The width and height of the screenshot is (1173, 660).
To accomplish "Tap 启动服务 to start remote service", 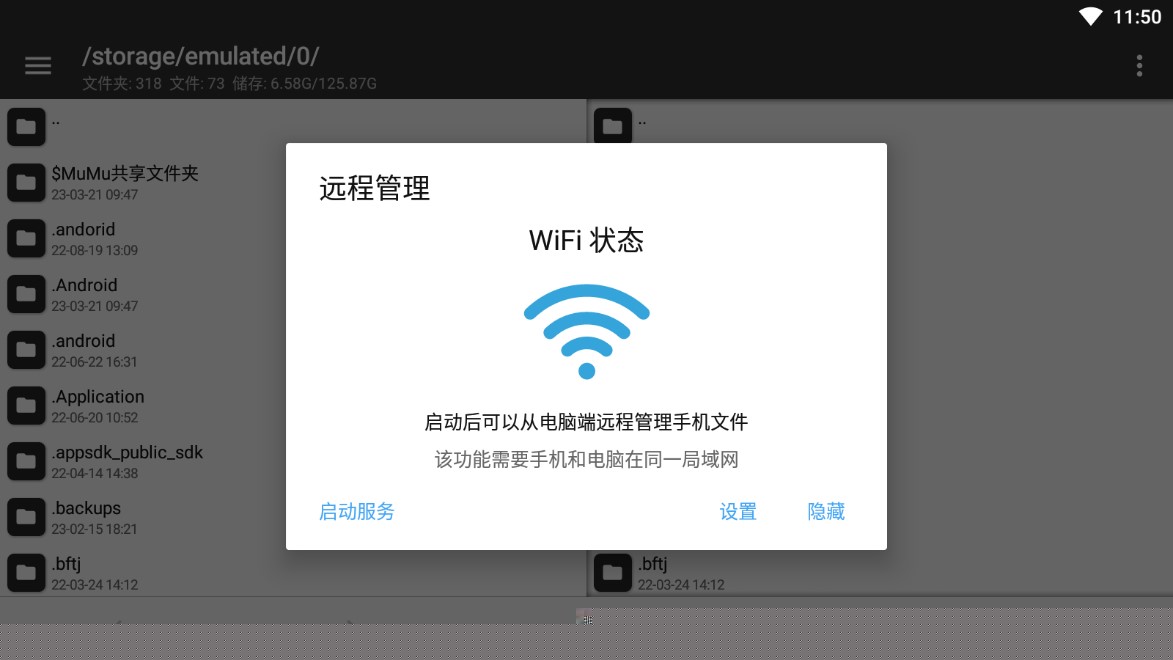I will point(357,512).
